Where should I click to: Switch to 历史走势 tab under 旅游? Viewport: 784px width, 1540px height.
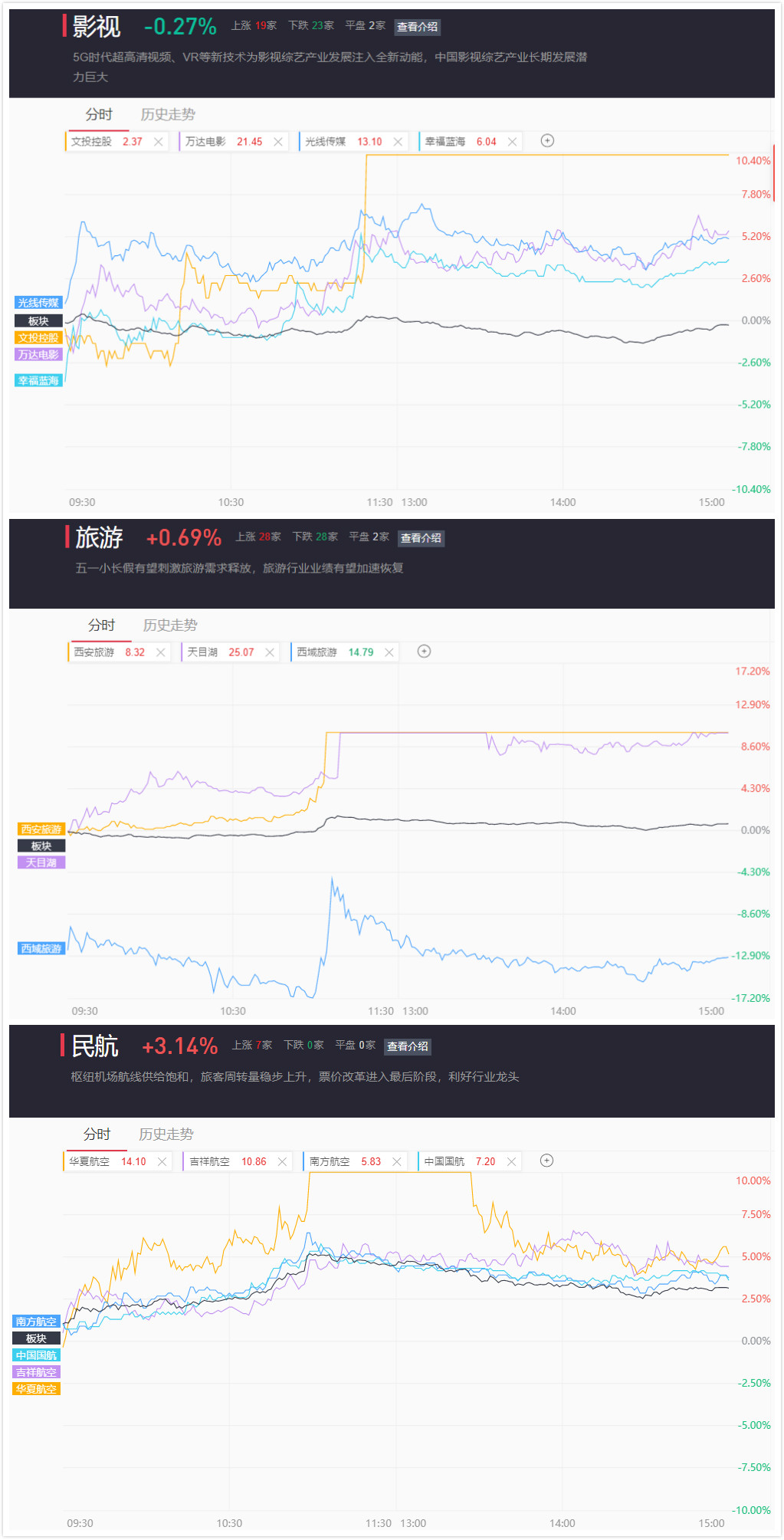[x=170, y=626]
